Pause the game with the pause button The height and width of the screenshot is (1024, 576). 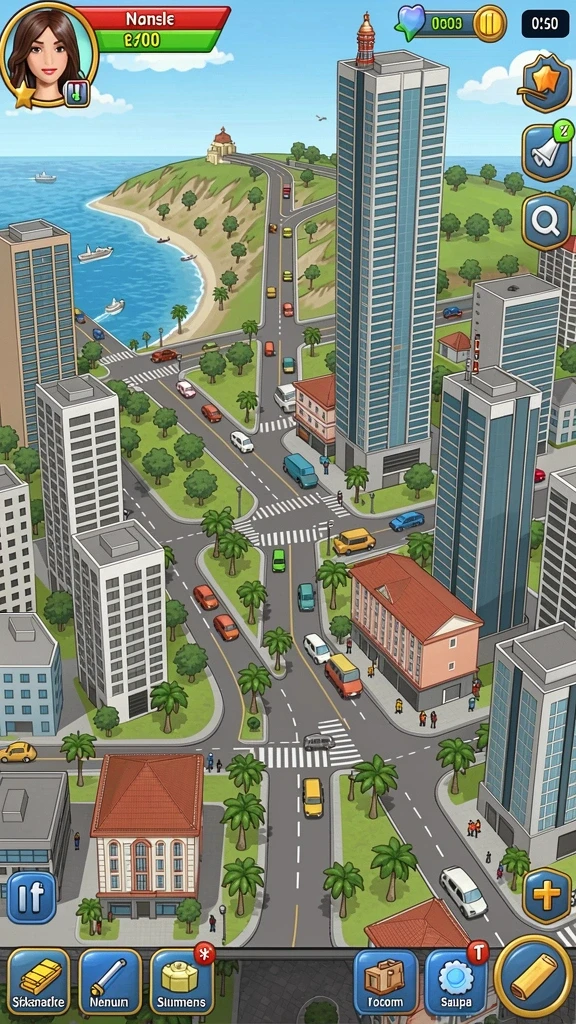click(31, 897)
